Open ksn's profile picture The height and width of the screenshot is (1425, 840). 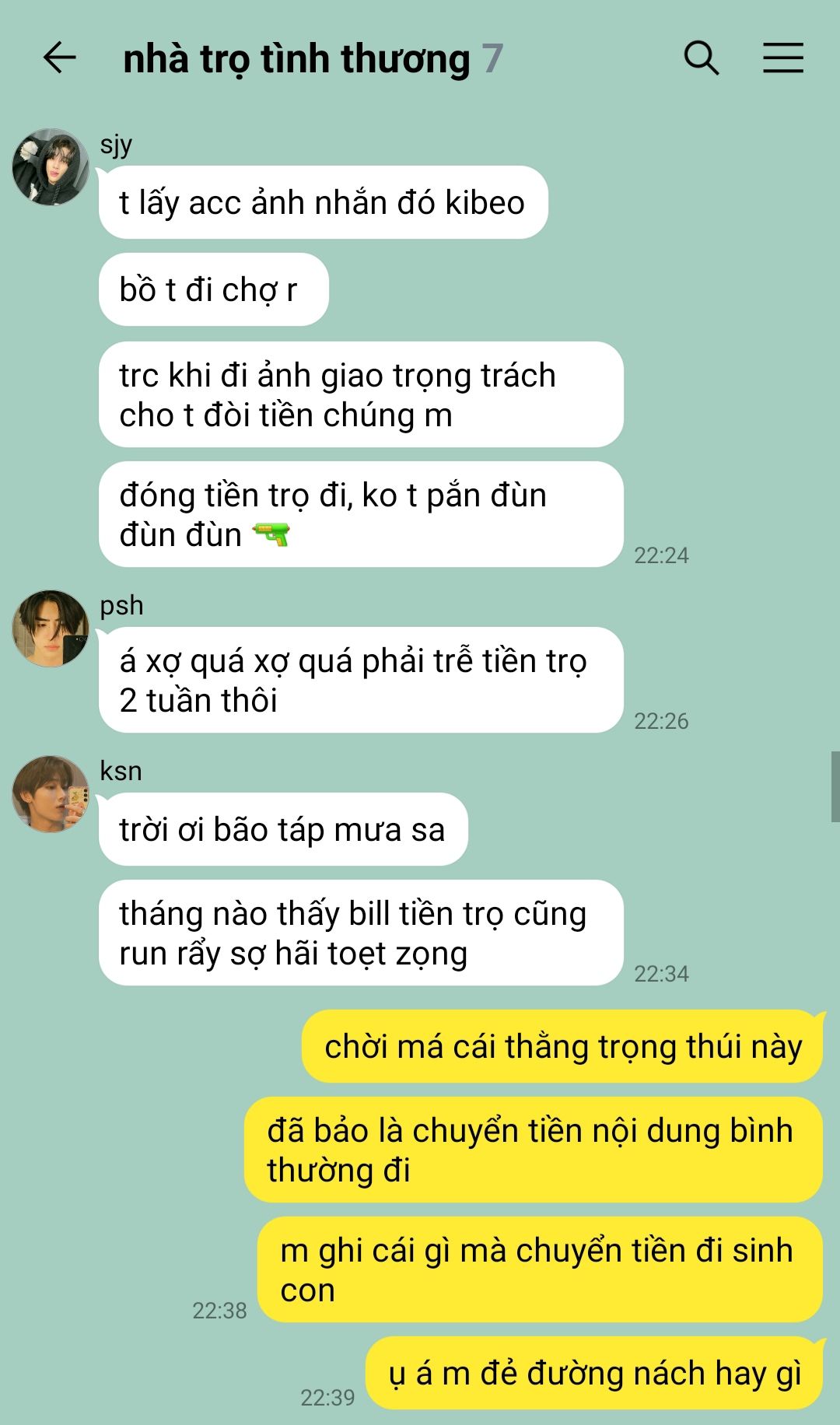51,794
